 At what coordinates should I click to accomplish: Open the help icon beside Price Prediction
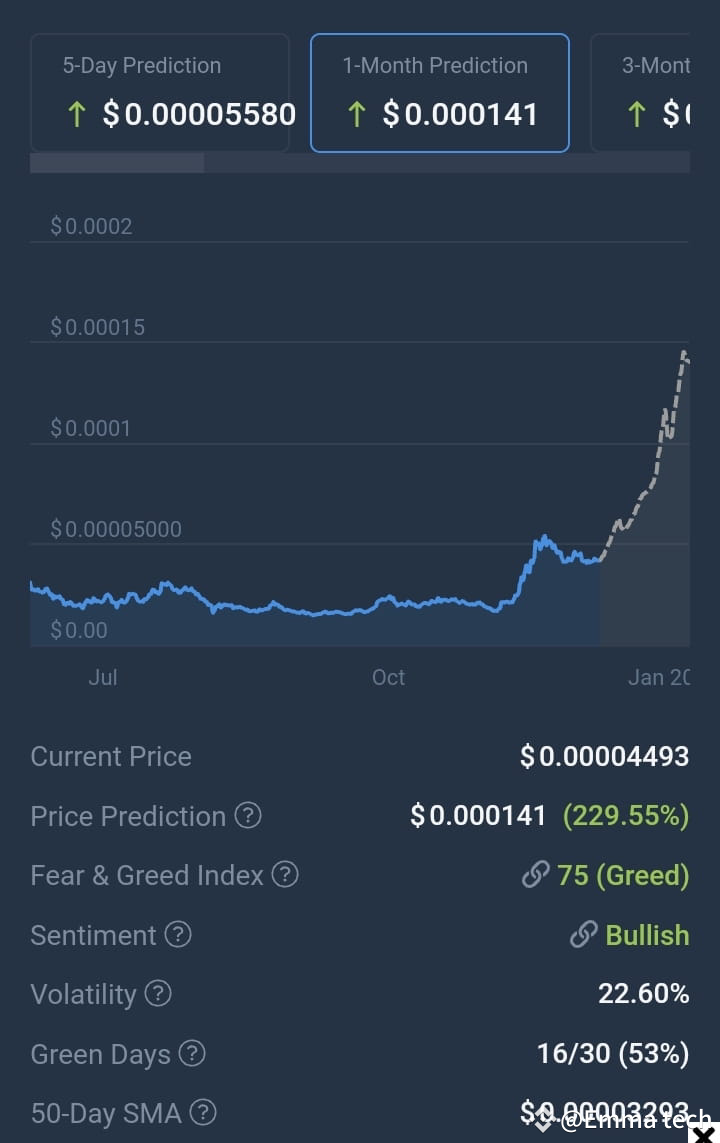[x=248, y=816]
